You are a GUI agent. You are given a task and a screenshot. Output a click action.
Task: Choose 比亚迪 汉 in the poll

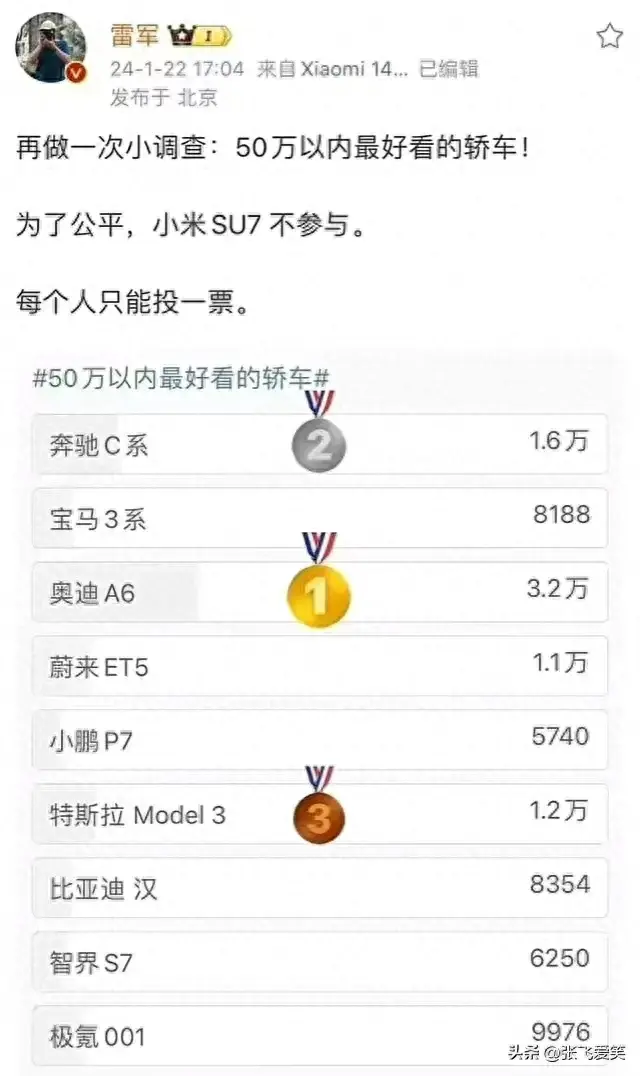319,888
